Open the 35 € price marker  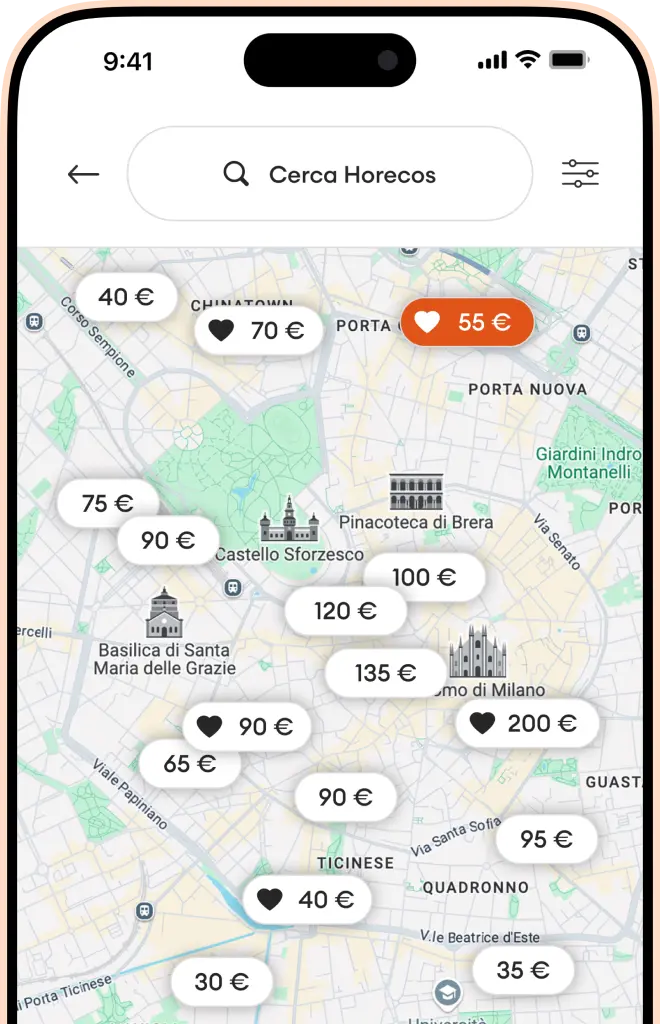tap(523, 970)
